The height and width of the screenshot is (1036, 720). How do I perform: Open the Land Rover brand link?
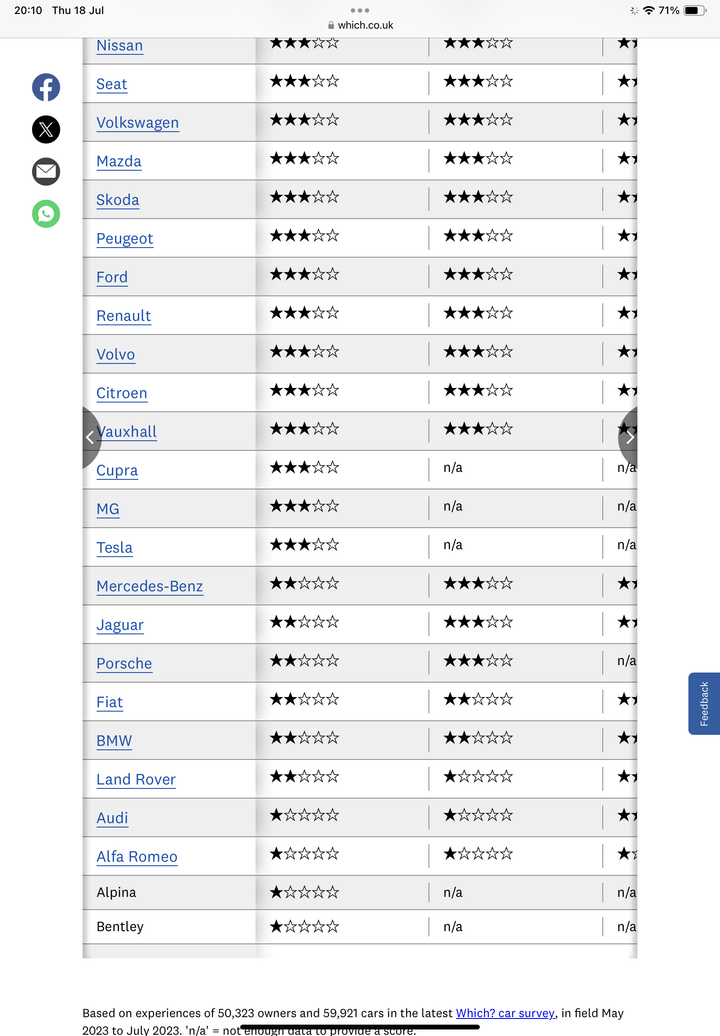click(x=135, y=780)
